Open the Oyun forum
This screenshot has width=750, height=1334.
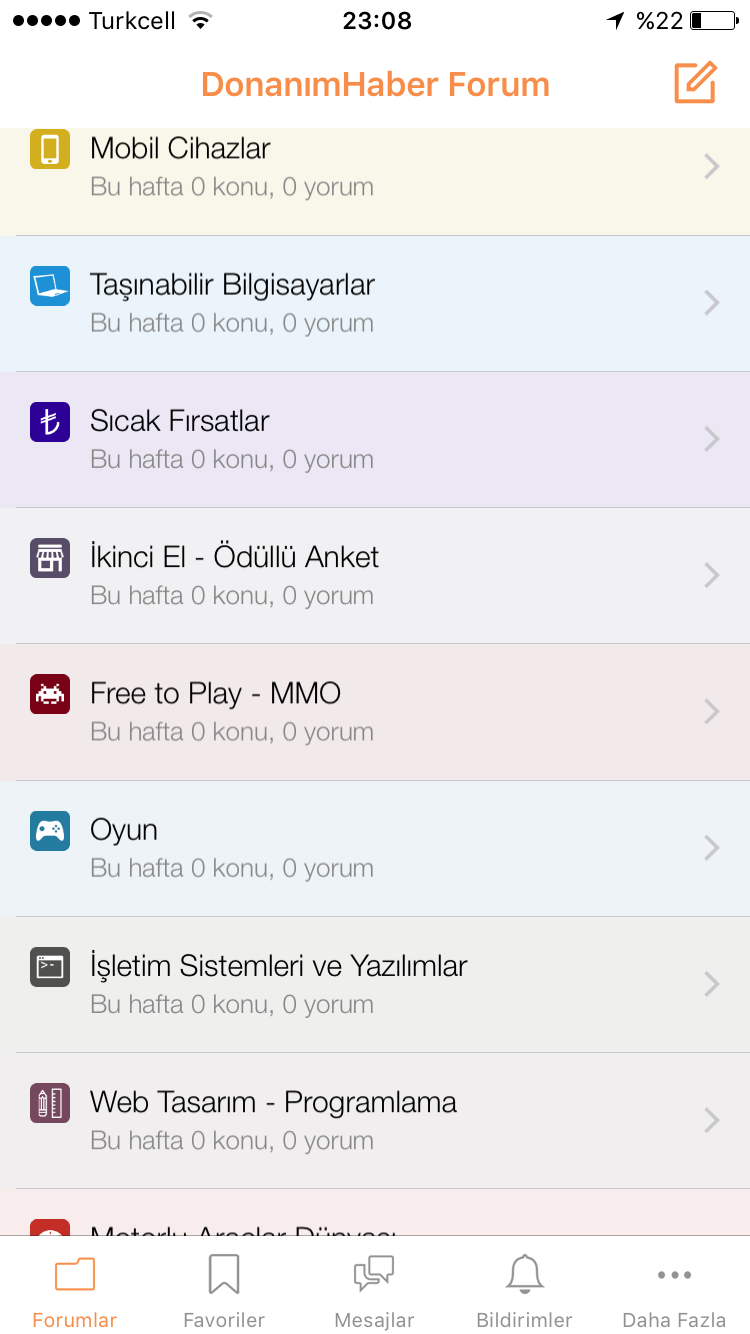tap(375, 848)
